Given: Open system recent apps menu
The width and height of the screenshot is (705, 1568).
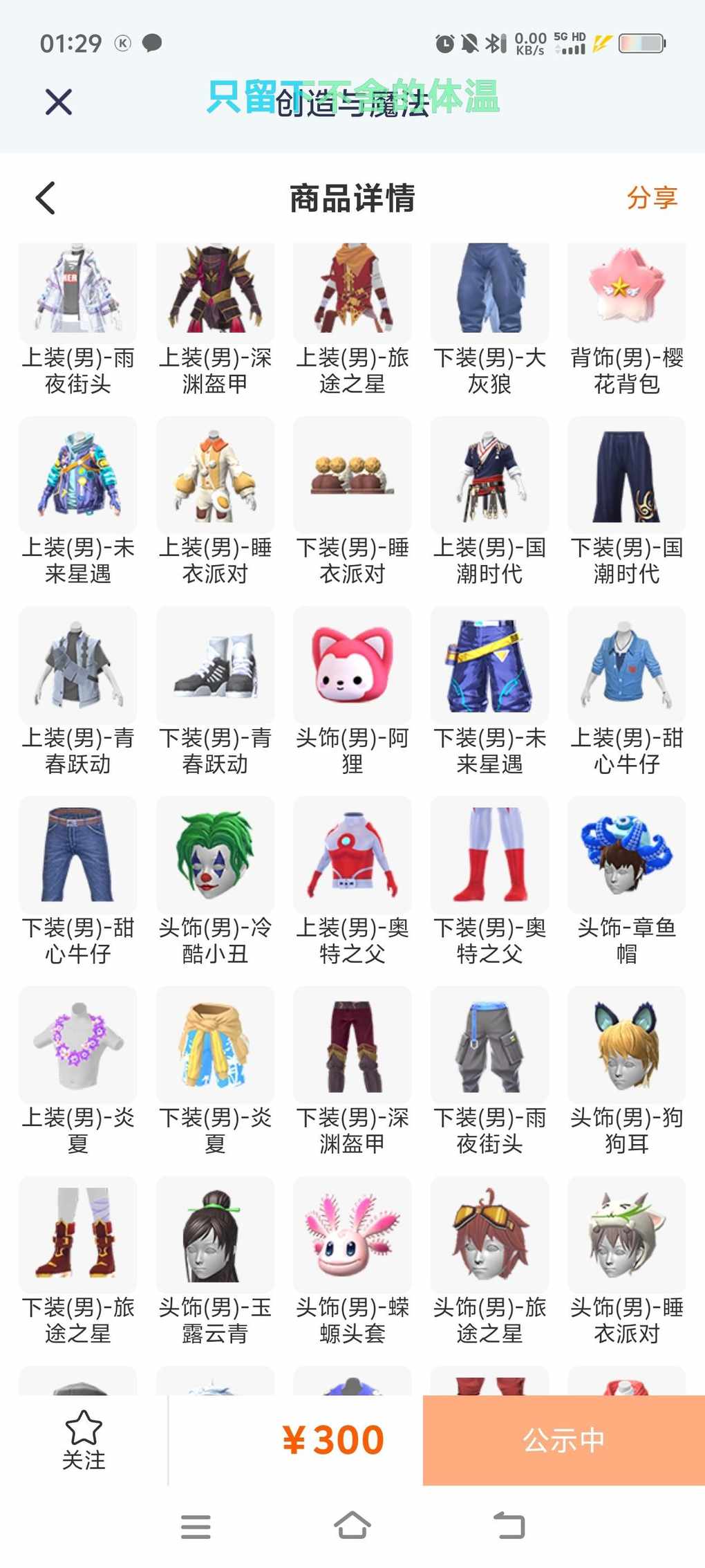Looking at the screenshot, I should (x=196, y=1526).
